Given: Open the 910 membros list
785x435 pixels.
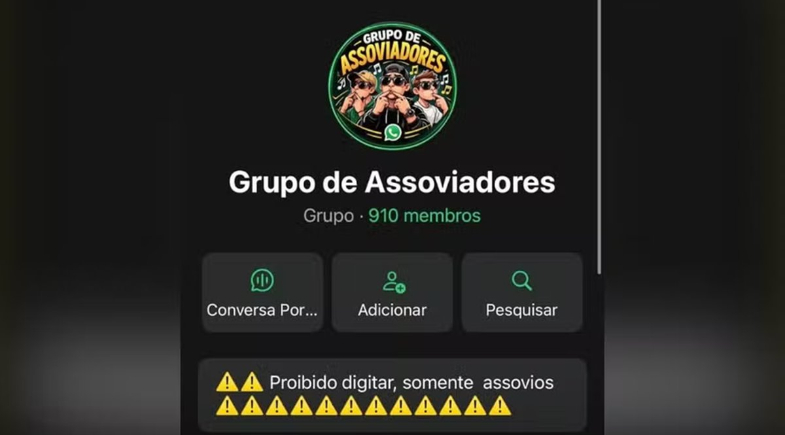Looking at the screenshot, I should coord(424,216).
